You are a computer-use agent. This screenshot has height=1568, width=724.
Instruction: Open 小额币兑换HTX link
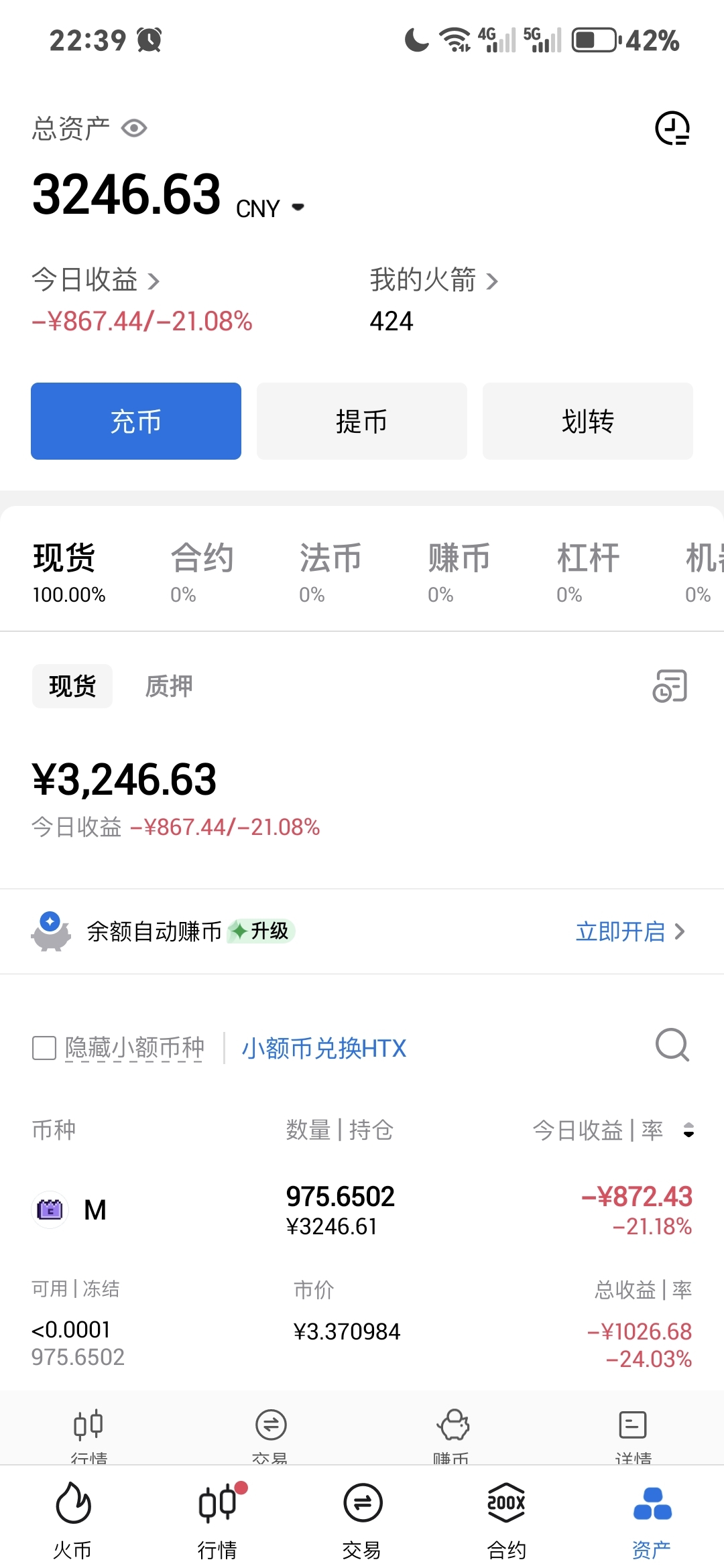coord(324,1048)
